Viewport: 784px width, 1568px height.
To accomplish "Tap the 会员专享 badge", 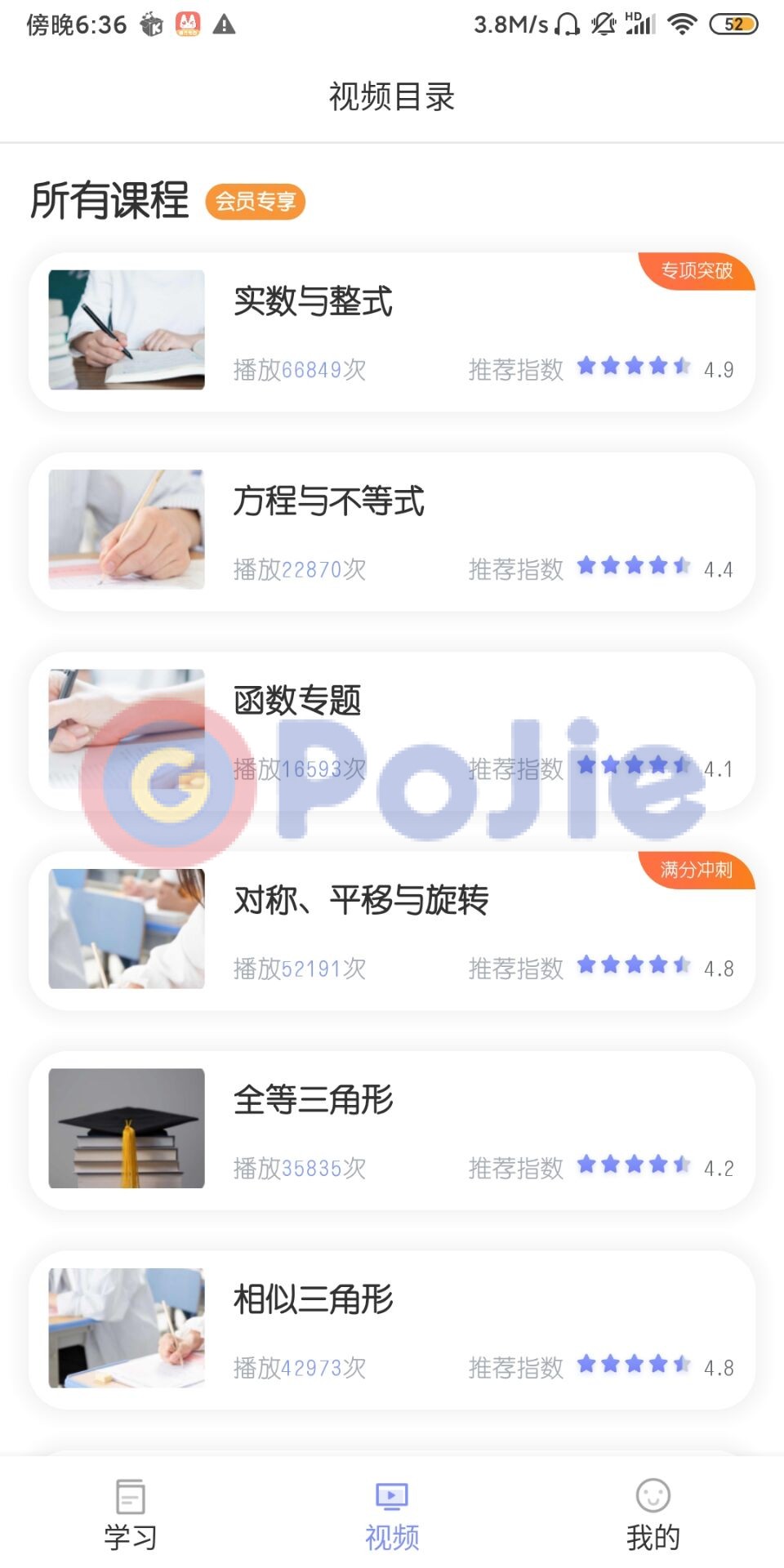I will tap(256, 202).
